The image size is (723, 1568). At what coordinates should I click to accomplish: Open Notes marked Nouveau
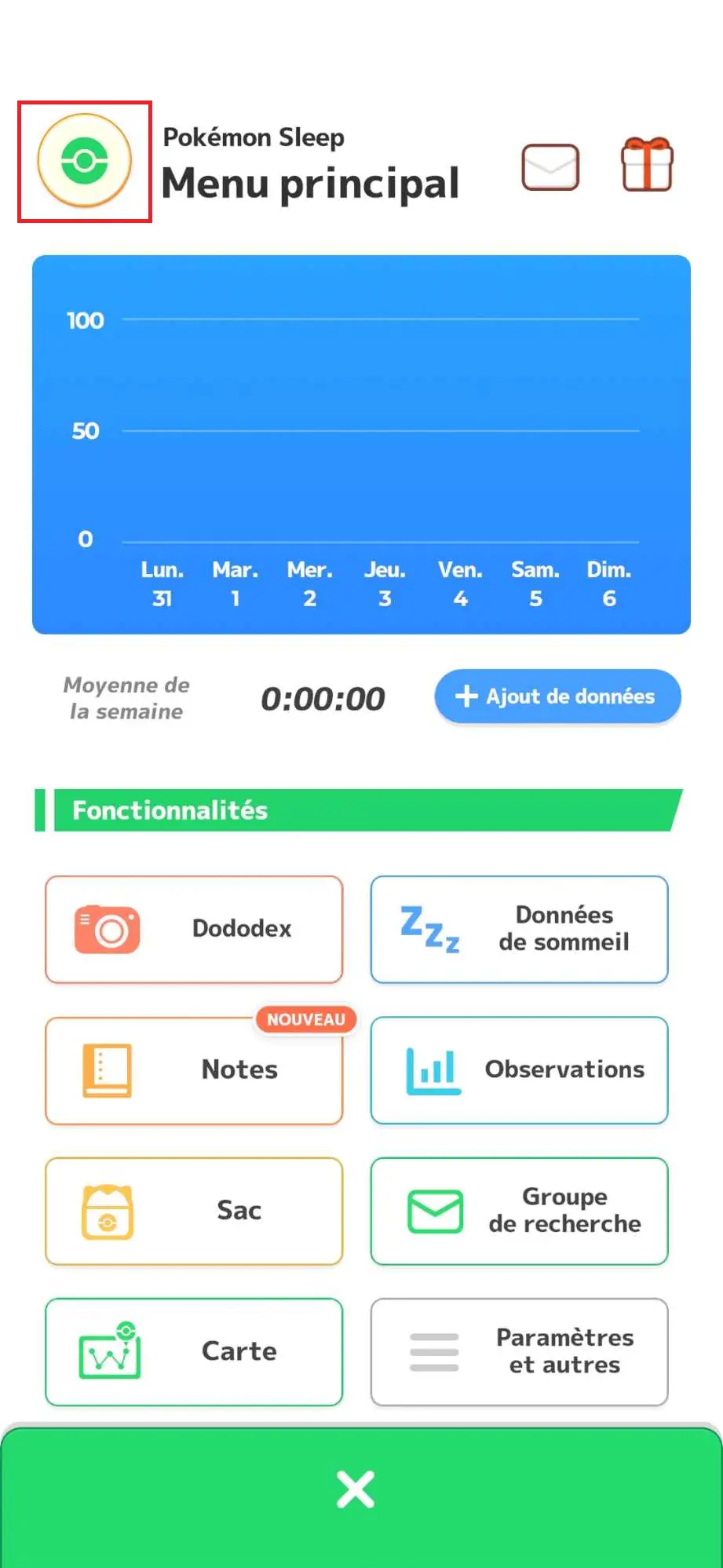[194, 1069]
